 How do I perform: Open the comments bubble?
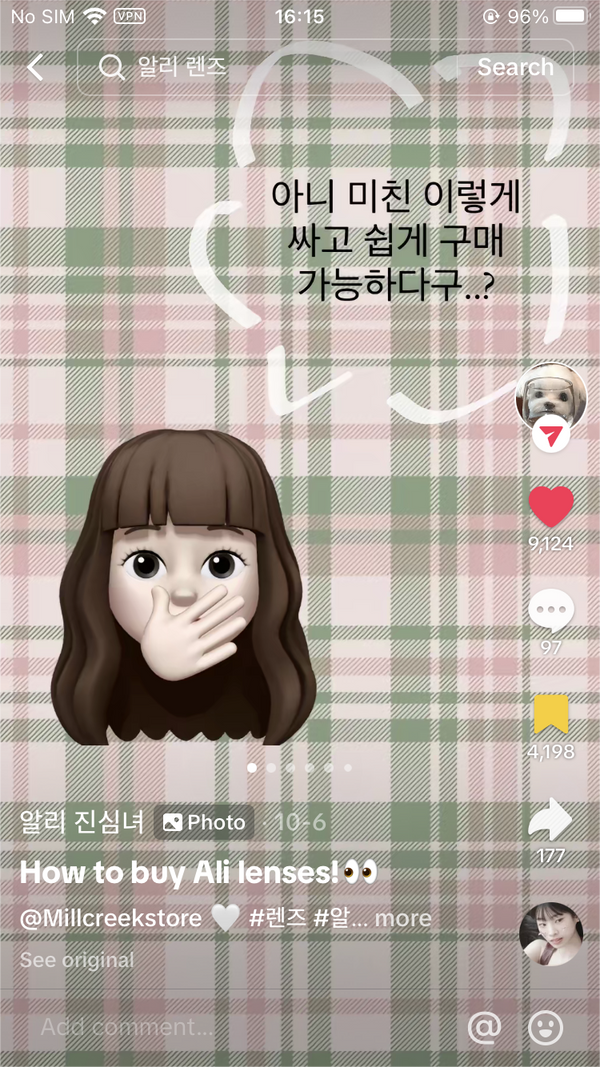pyautogui.click(x=551, y=611)
